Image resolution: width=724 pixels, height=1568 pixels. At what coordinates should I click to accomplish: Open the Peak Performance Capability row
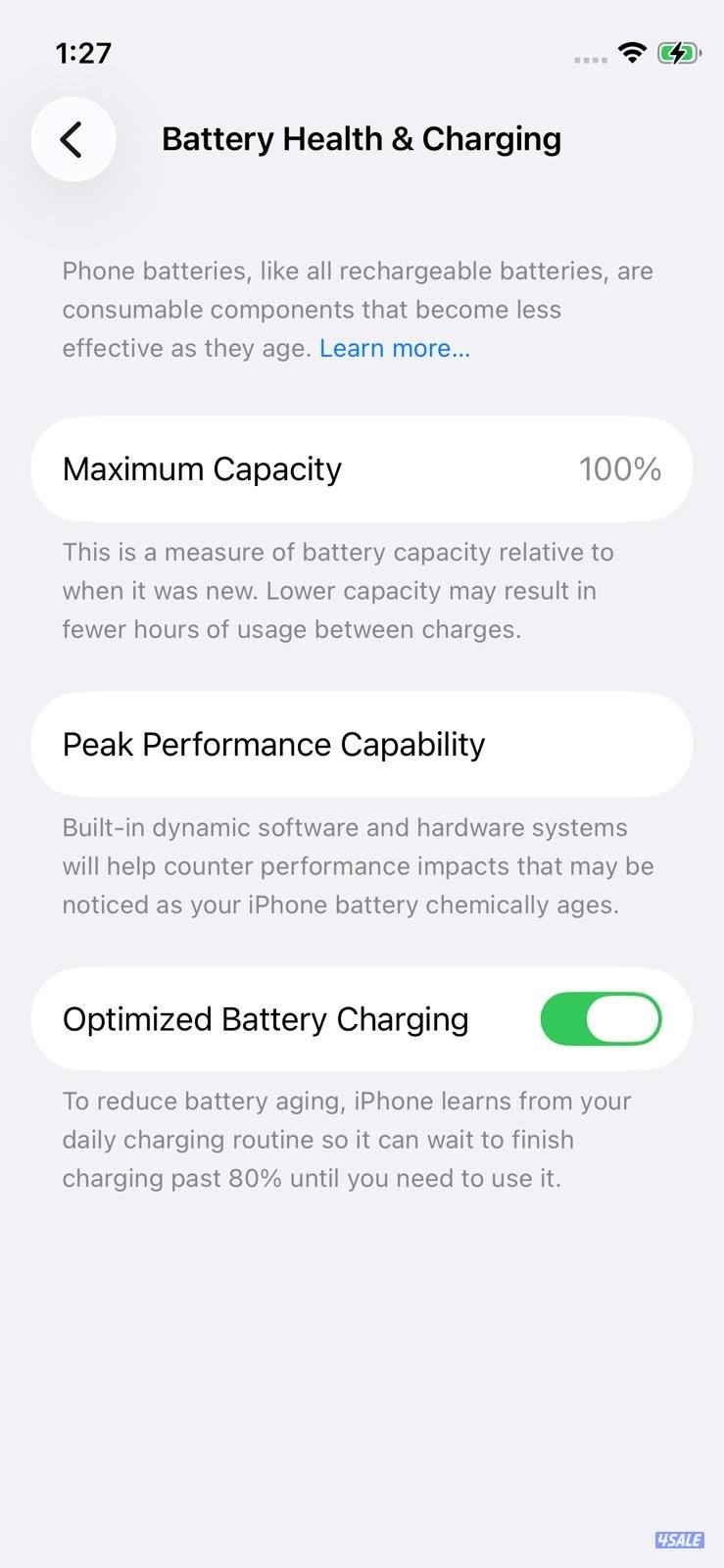pyautogui.click(x=362, y=745)
